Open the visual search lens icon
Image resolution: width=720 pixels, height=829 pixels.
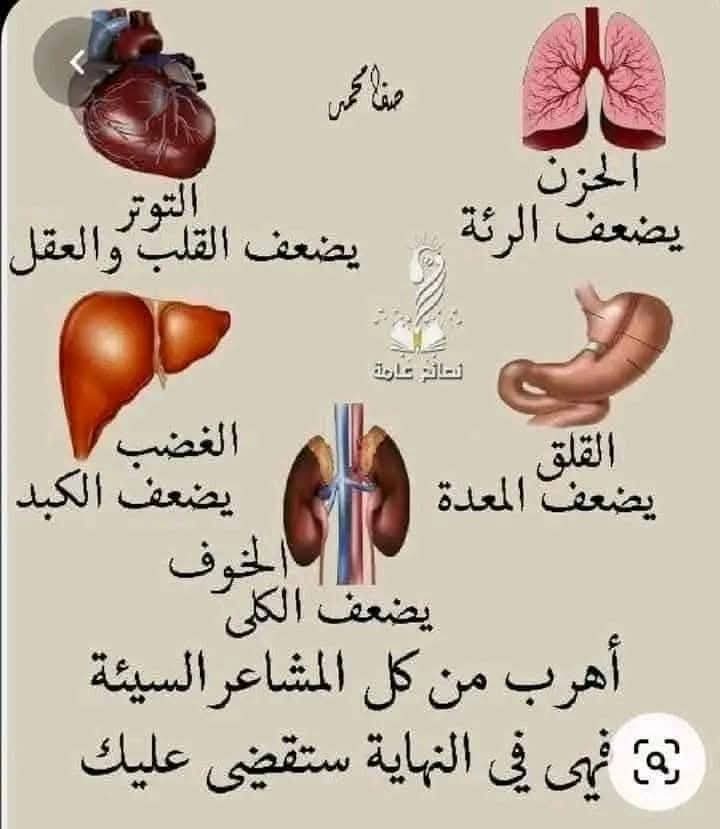(656, 763)
